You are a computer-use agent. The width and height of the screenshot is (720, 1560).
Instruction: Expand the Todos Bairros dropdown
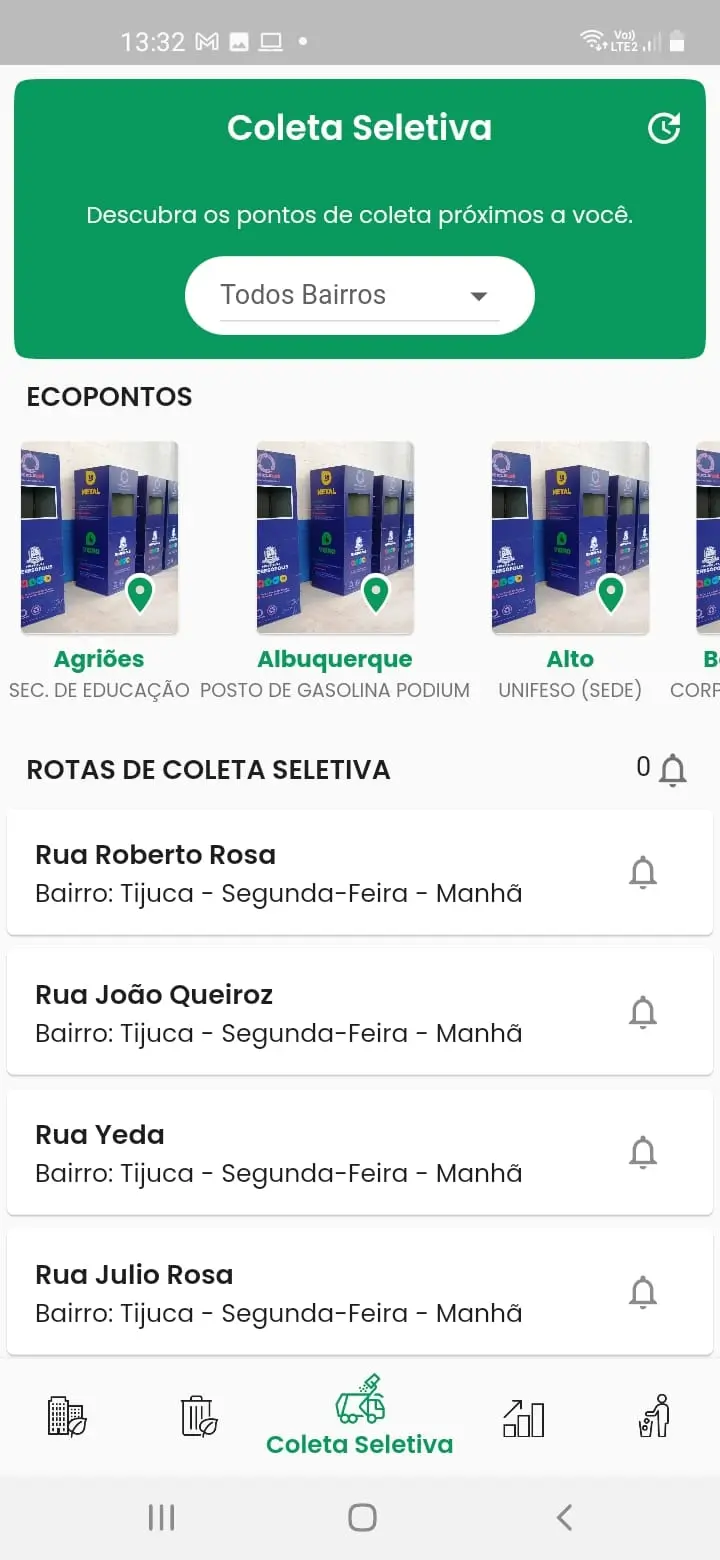[x=359, y=296]
